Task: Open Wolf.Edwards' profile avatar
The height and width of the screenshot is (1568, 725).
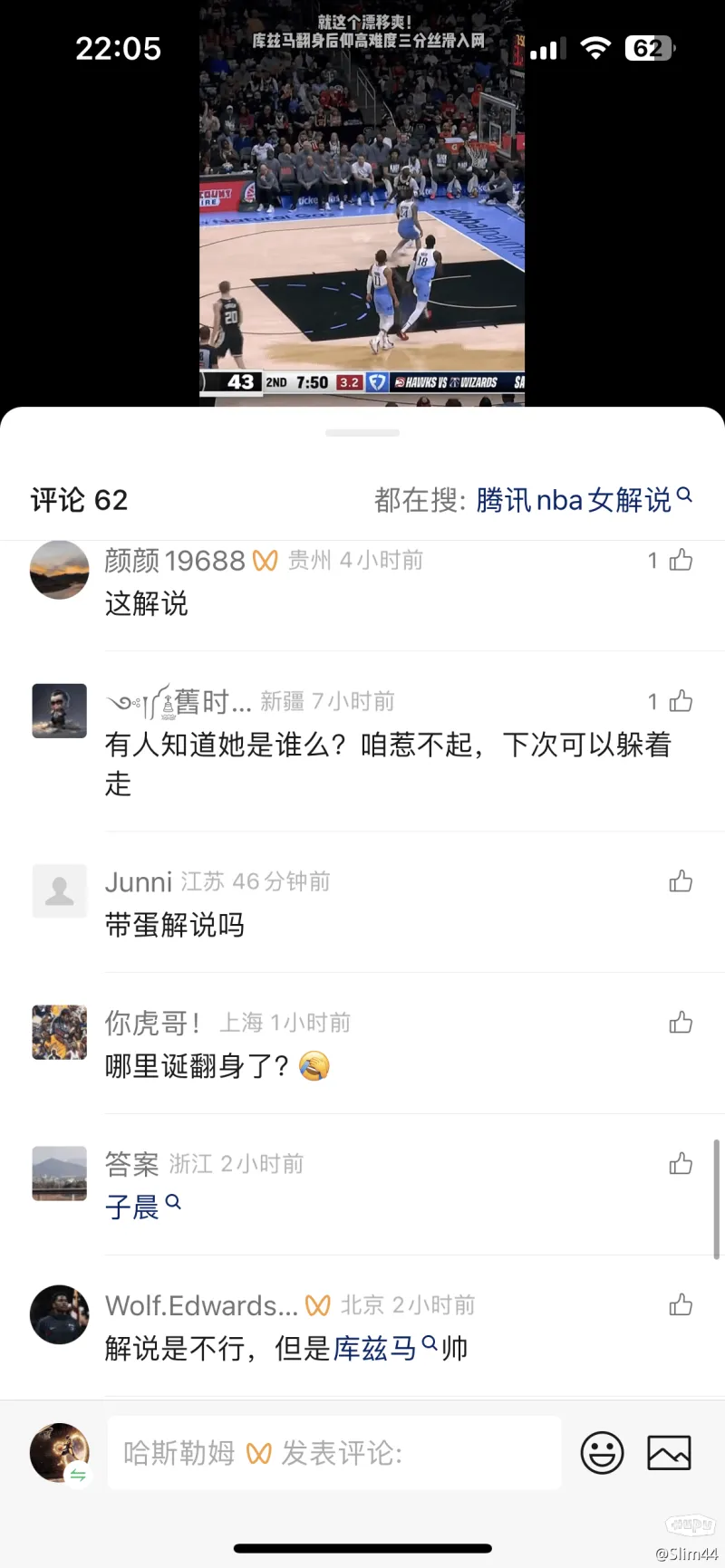Action: pos(60,1314)
